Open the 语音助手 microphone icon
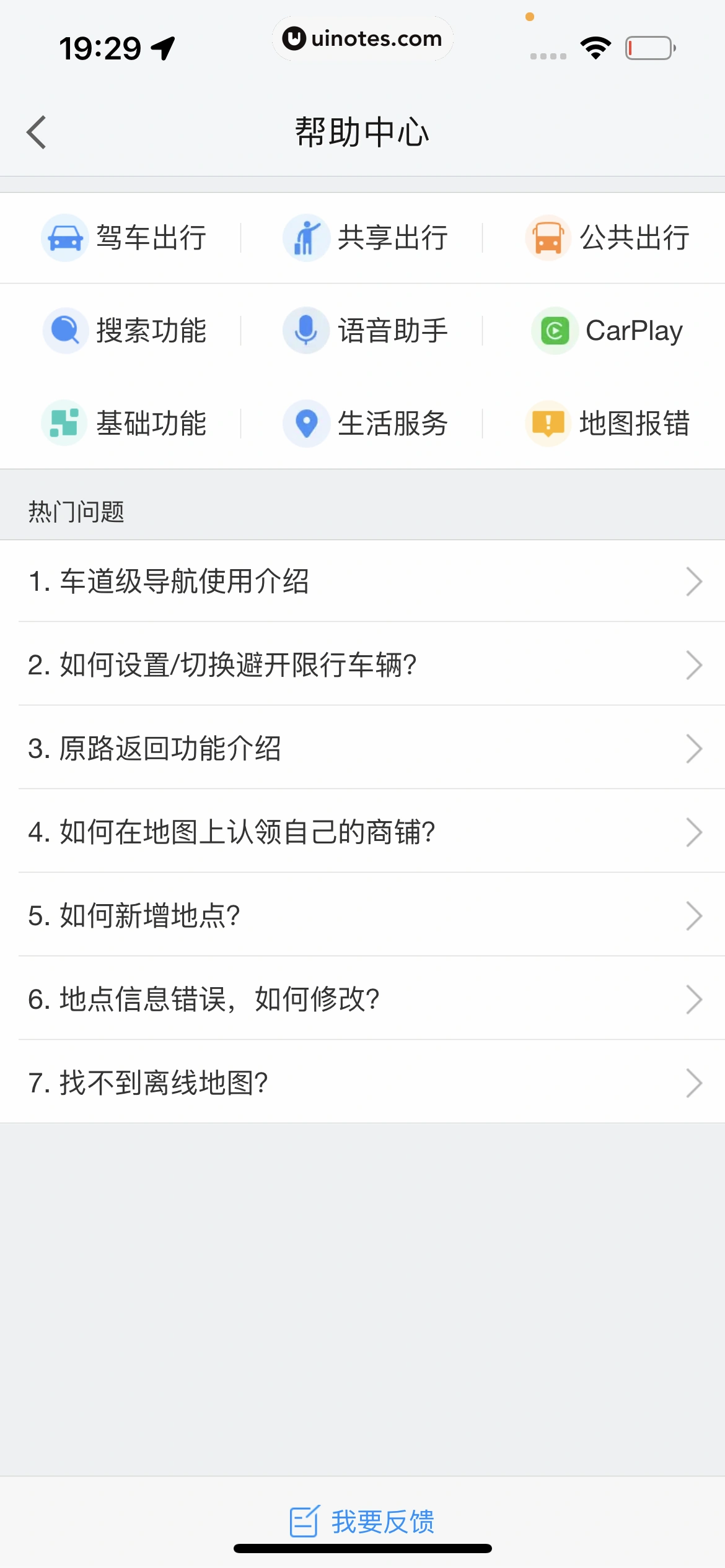The image size is (725, 1568). pyautogui.click(x=306, y=330)
